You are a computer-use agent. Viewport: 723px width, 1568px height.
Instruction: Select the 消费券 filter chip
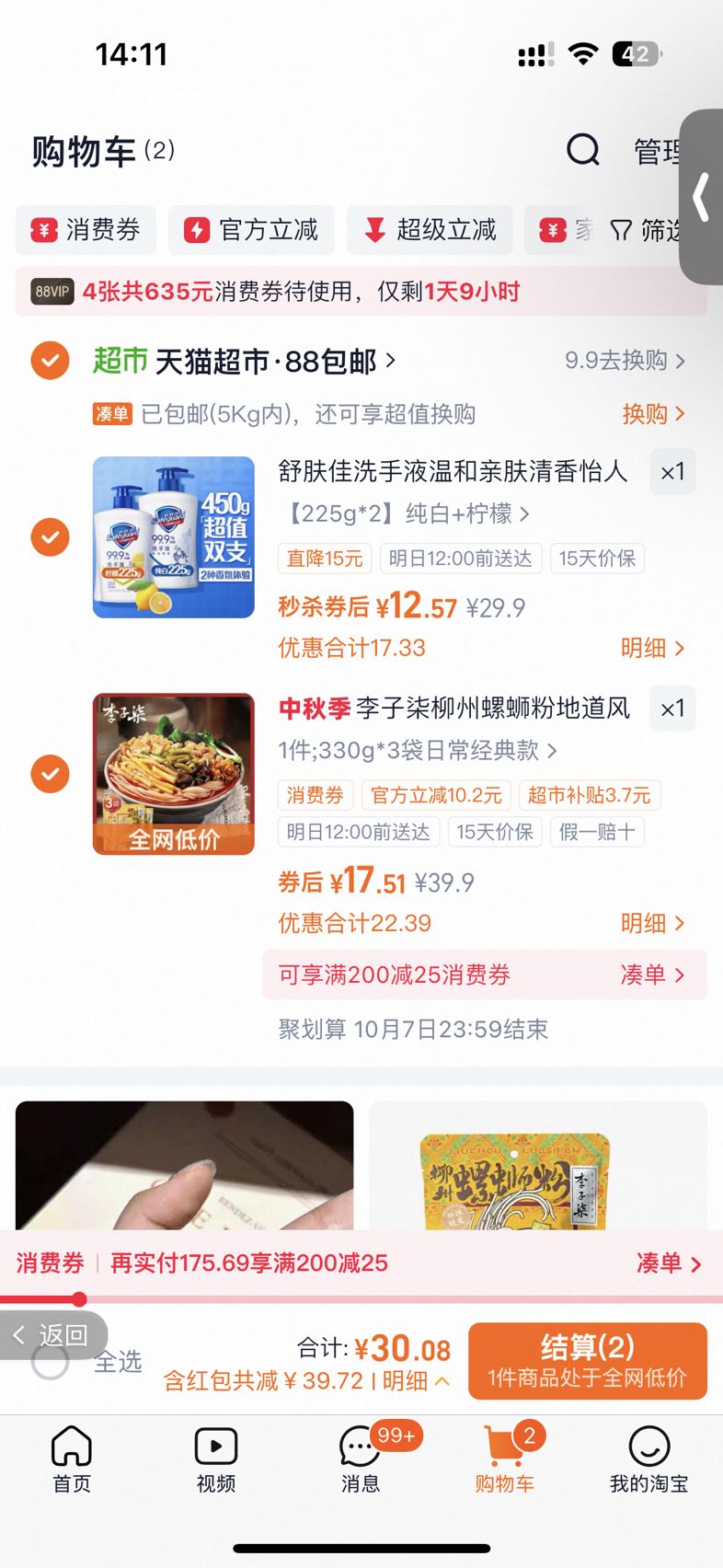(86, 230)
